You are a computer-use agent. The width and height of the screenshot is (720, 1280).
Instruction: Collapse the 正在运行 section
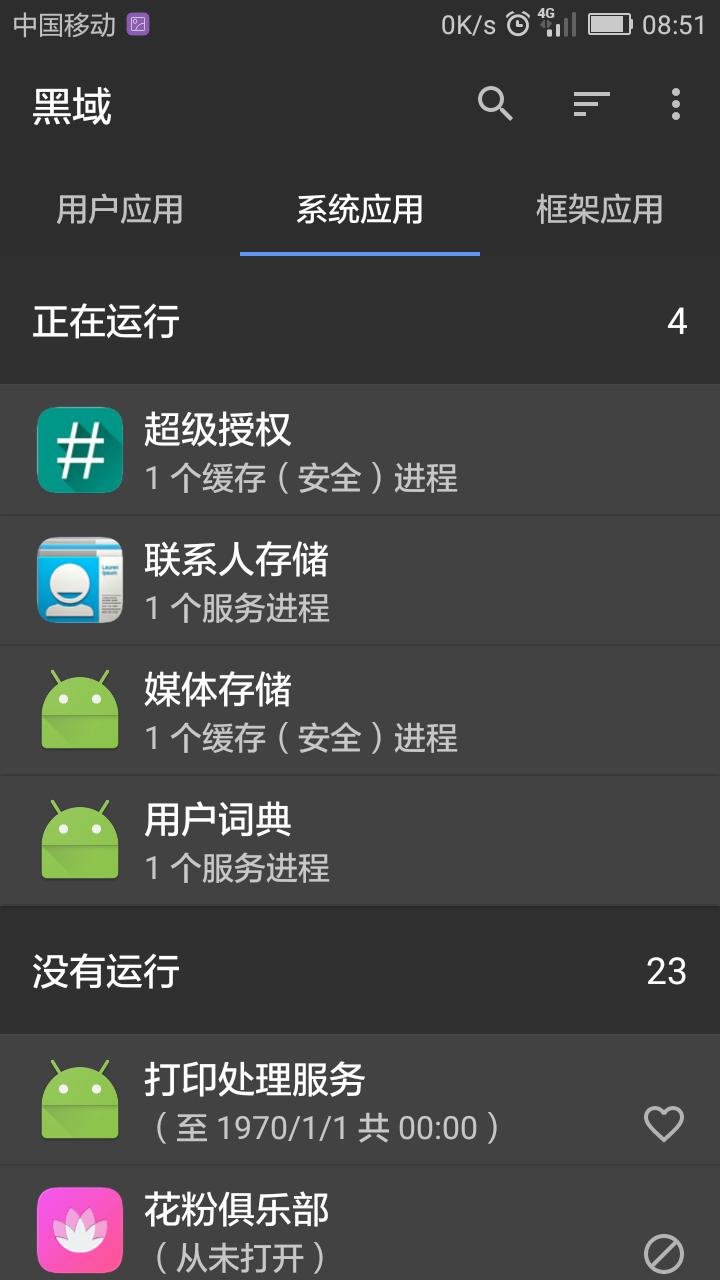[x=360, y=322]
